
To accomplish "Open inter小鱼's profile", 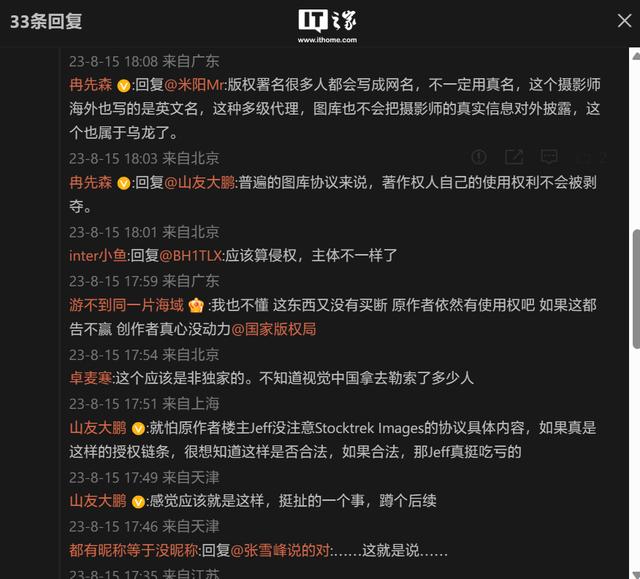I will click(97, 256).
